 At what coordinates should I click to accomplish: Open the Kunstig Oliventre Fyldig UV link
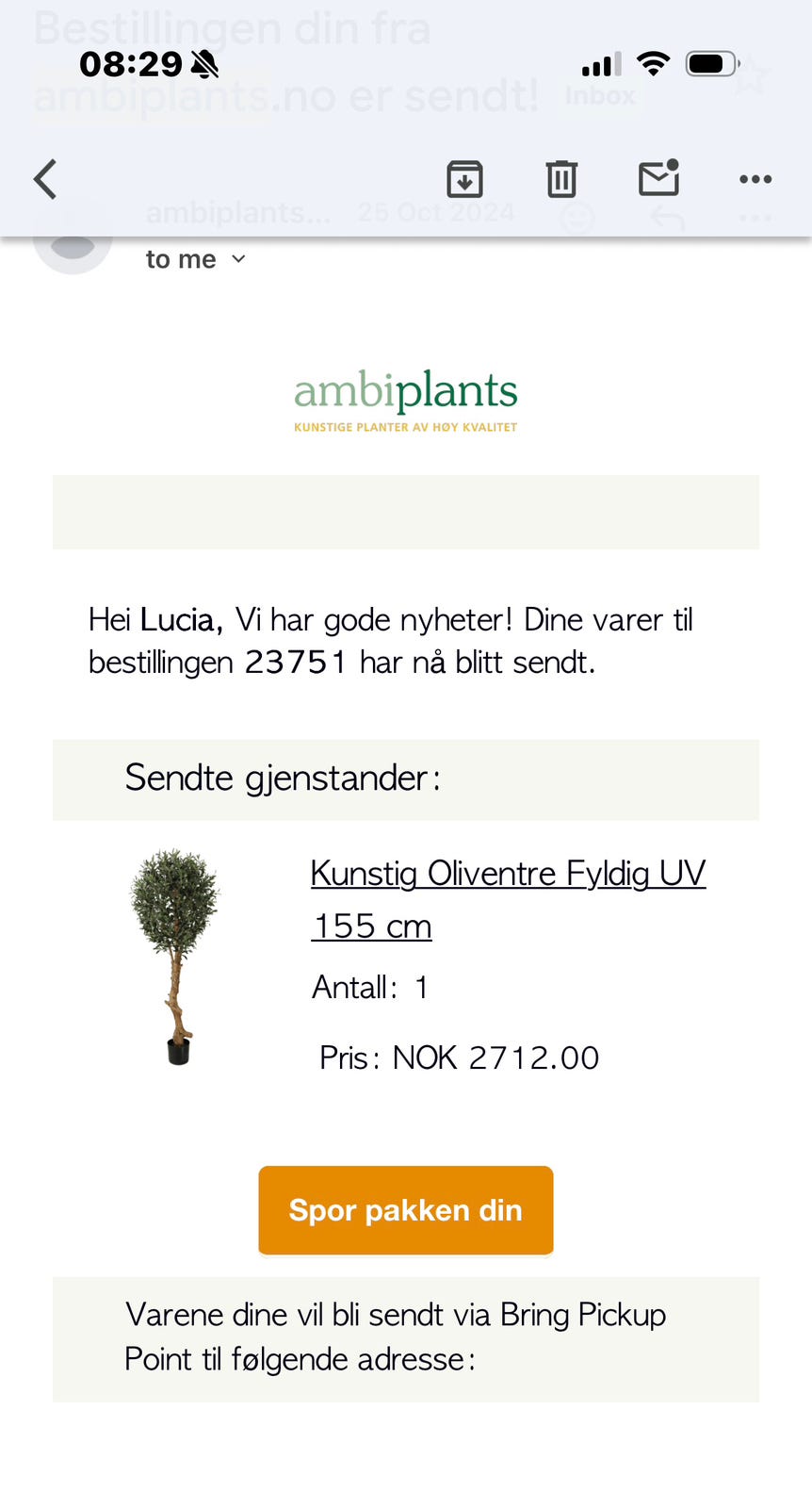(x=508, y=899)
